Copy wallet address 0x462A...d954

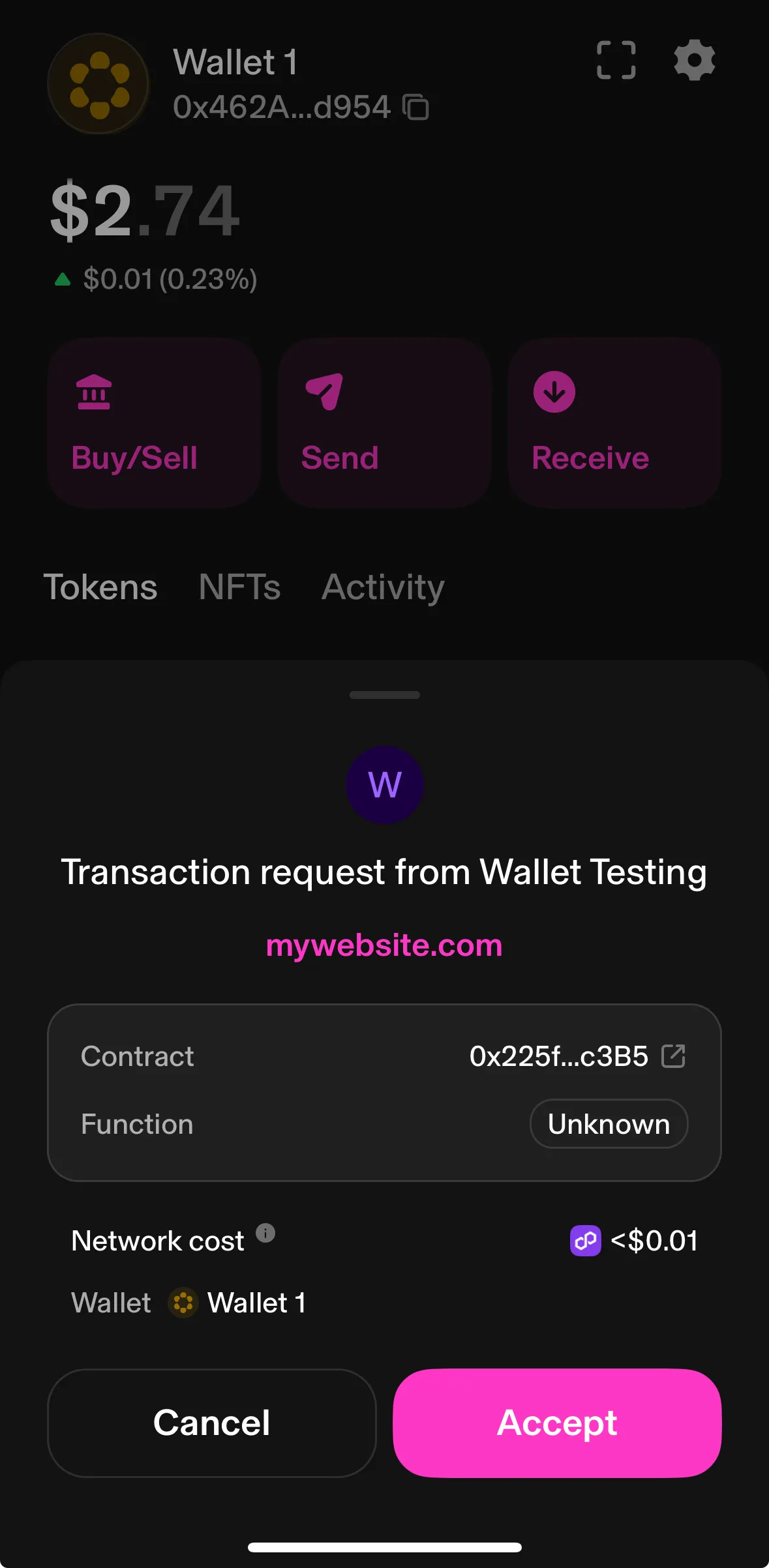416,108
